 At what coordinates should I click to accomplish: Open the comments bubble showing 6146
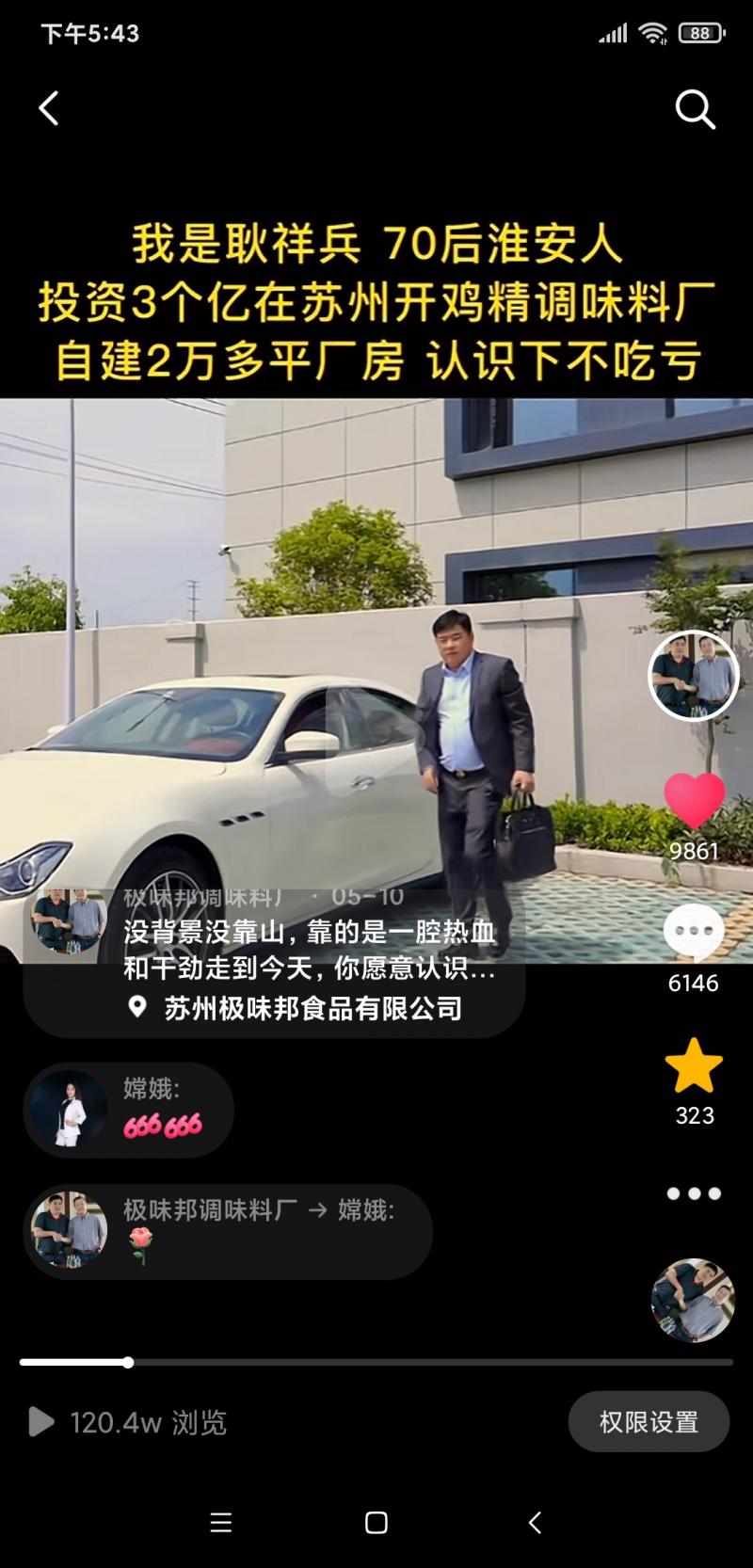tap(694, 934)
